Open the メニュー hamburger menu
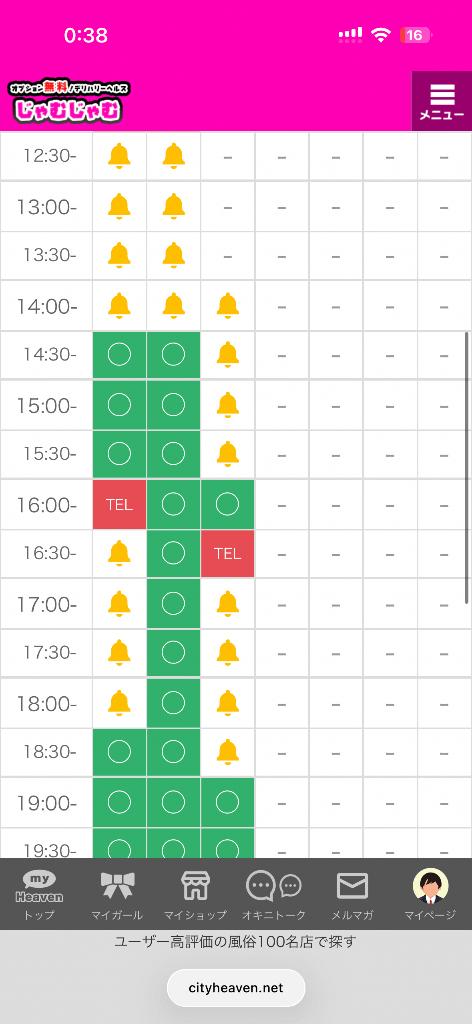This screenshot has width=472, height=1024. coord(442,101)
